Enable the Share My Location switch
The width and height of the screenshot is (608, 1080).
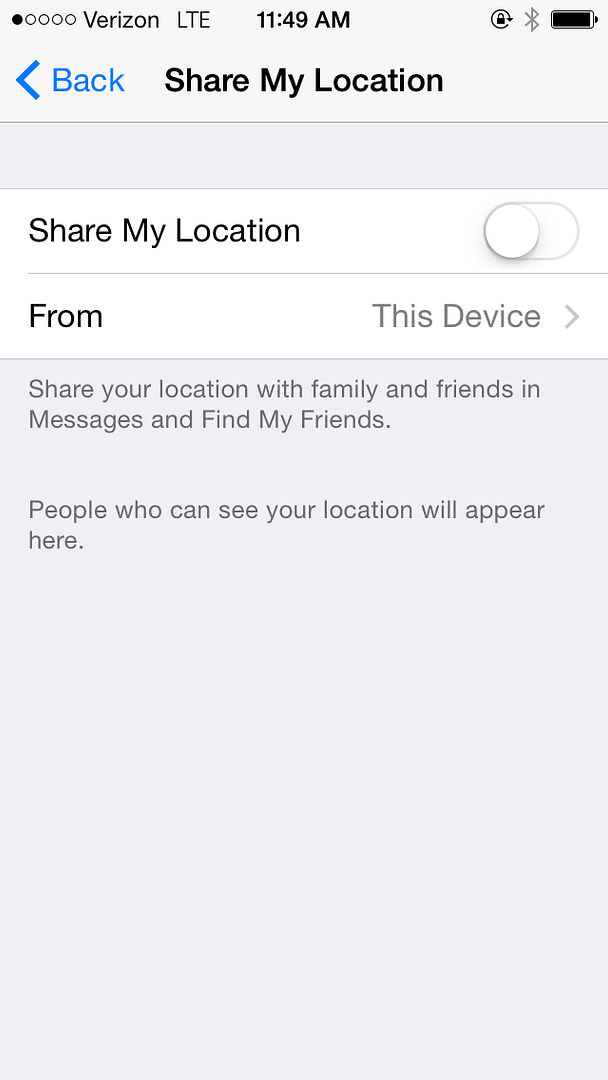[x=531, y=231]
